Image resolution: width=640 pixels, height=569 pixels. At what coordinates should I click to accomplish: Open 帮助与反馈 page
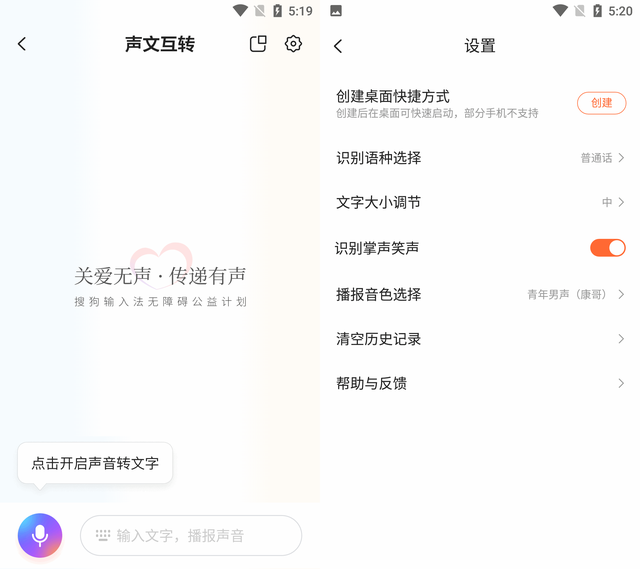[480, 383]
